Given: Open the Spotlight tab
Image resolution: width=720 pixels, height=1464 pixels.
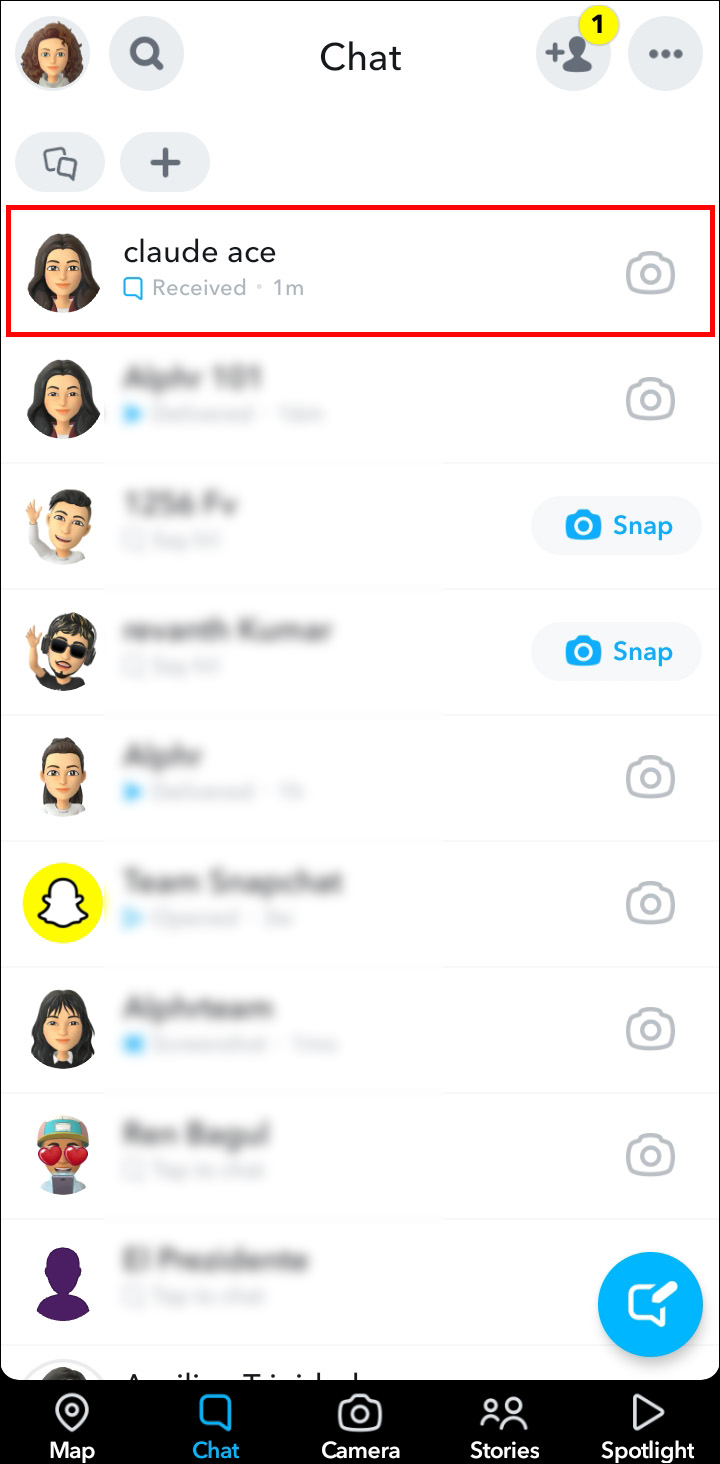Looking at the screenshot, I should 648,1427.
